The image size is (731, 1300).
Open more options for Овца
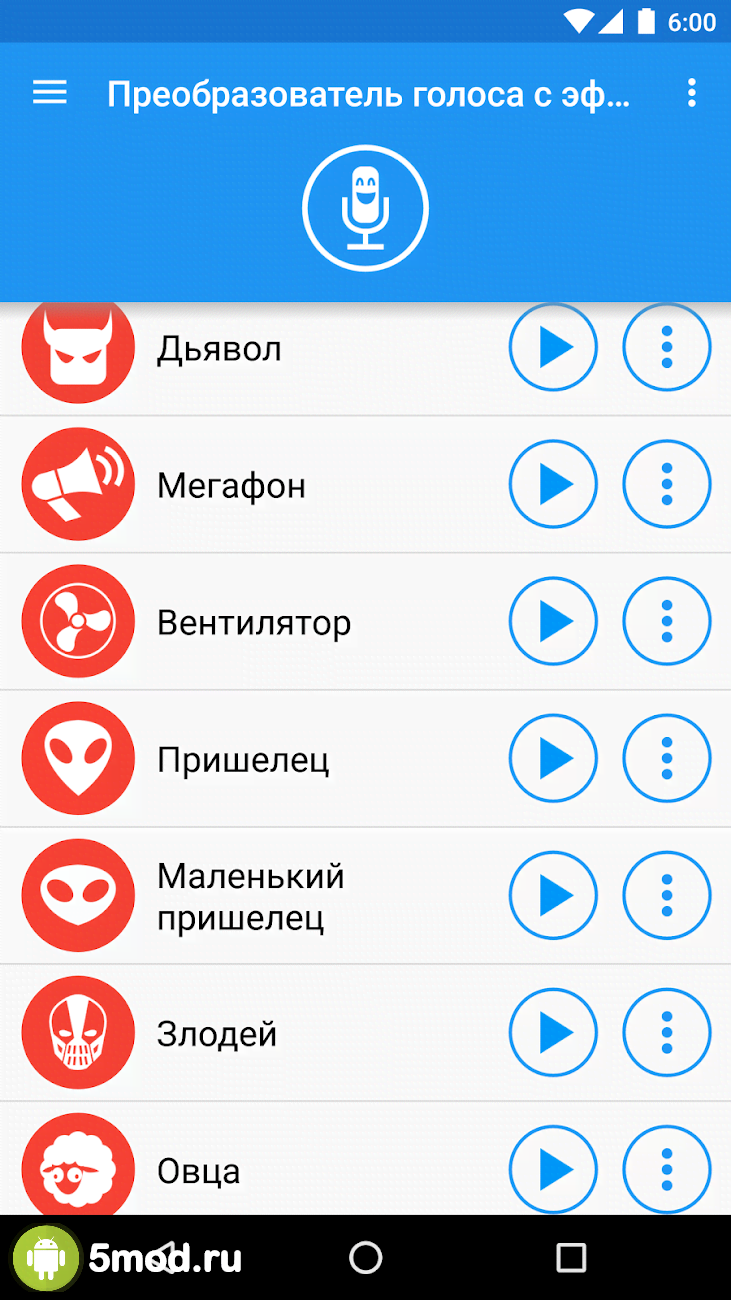point(667,1169)
